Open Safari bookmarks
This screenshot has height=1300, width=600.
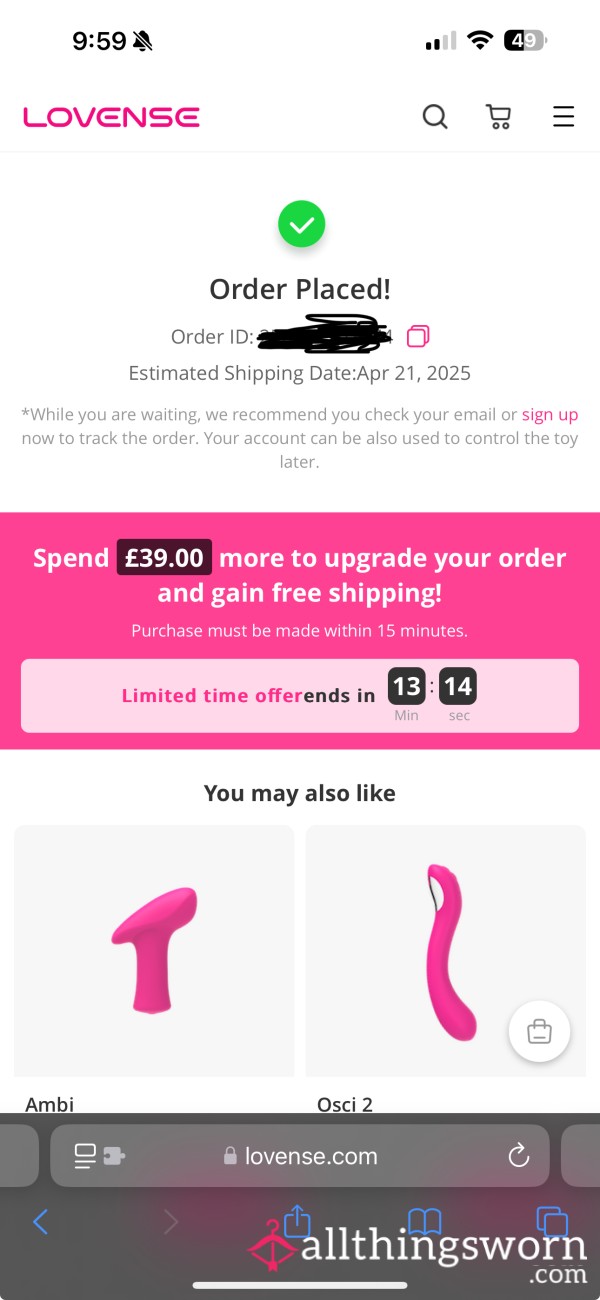(425, 1221)
